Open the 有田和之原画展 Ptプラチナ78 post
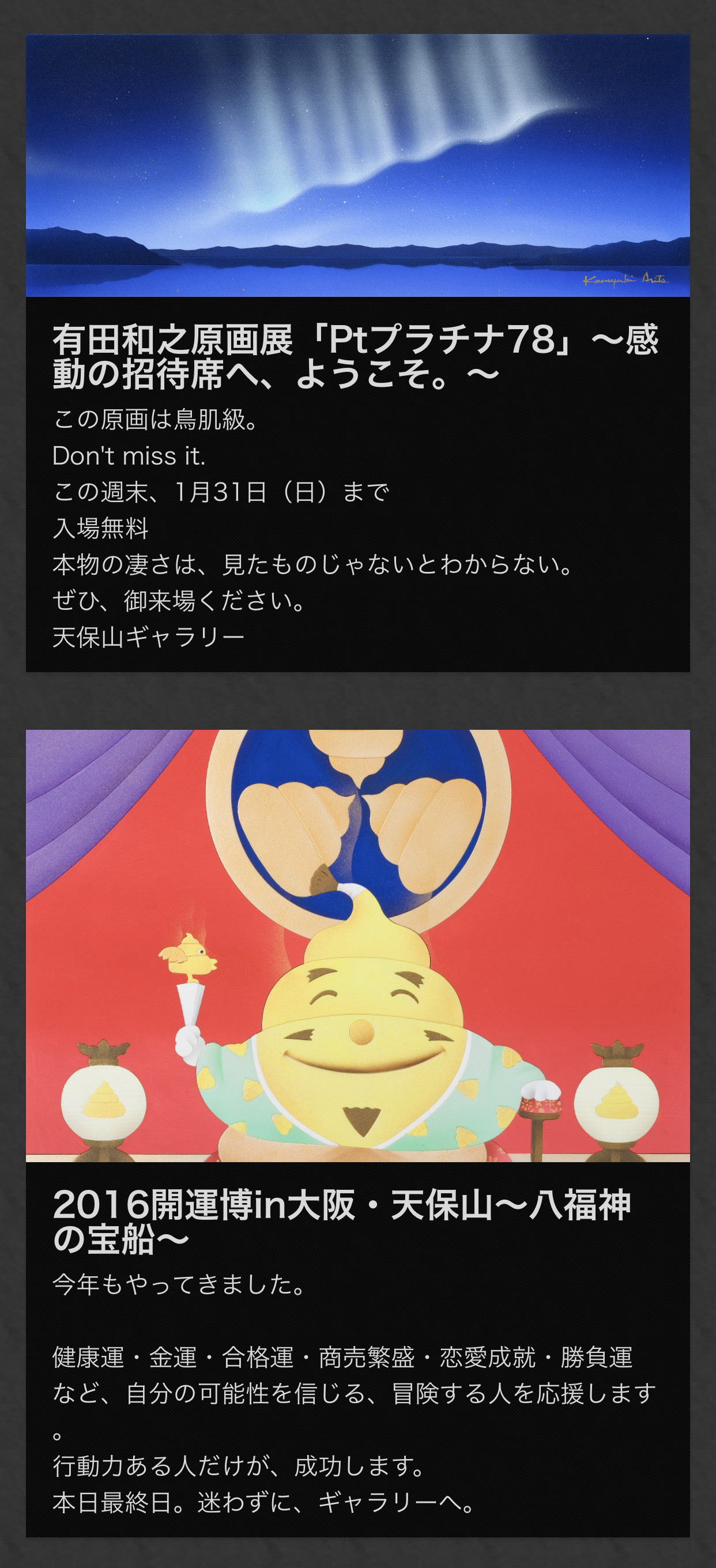This screenshot has width=716, height=1568. point(356,356)
